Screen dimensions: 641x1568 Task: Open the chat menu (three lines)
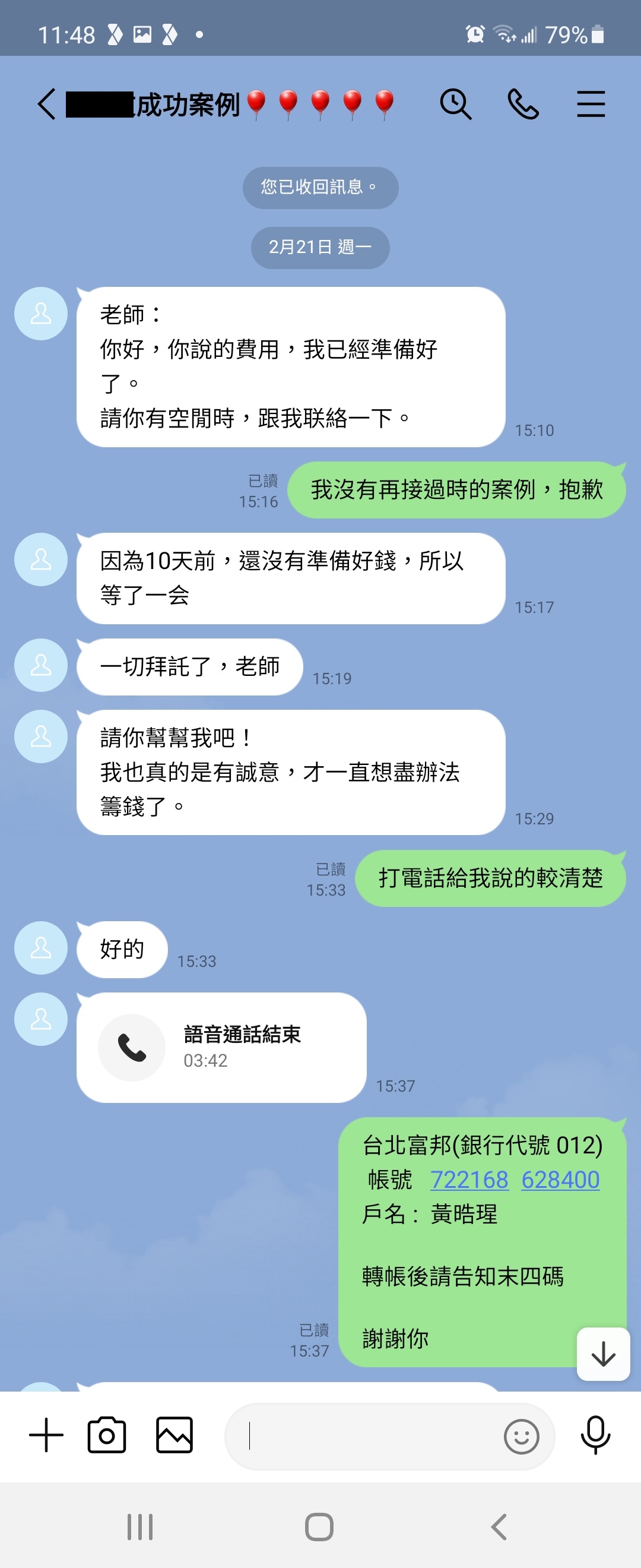pyautogui.click(x=591, y=104)
